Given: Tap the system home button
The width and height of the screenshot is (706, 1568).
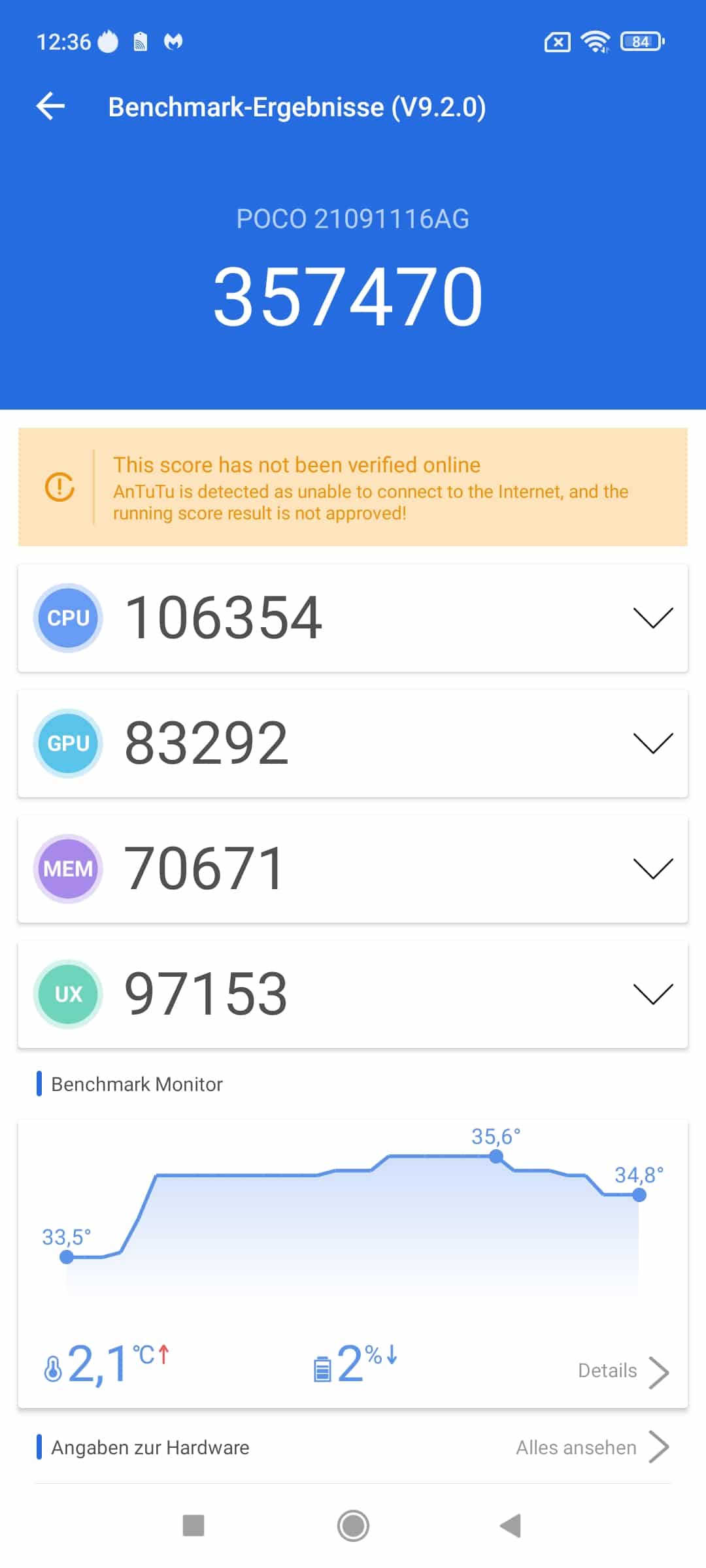Looking at the screenshot, I should (x=353, y=1526).
